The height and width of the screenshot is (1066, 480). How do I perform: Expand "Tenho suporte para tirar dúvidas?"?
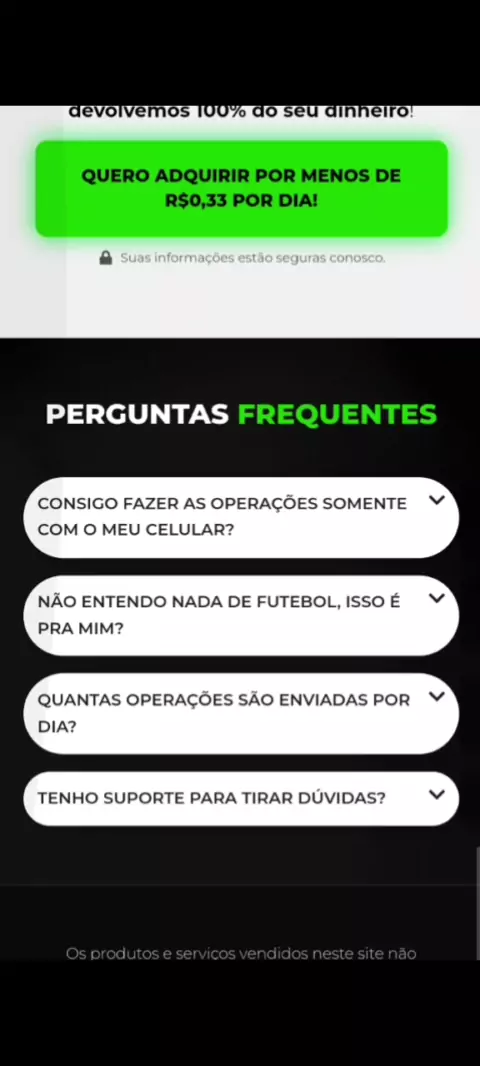(x=241, y=798)
